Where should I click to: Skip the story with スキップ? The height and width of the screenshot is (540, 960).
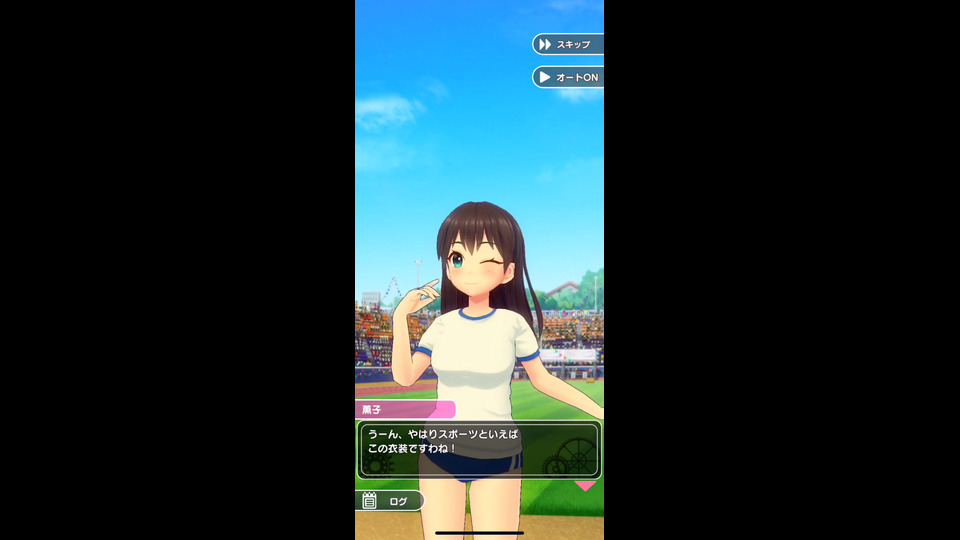click(568, 44)
